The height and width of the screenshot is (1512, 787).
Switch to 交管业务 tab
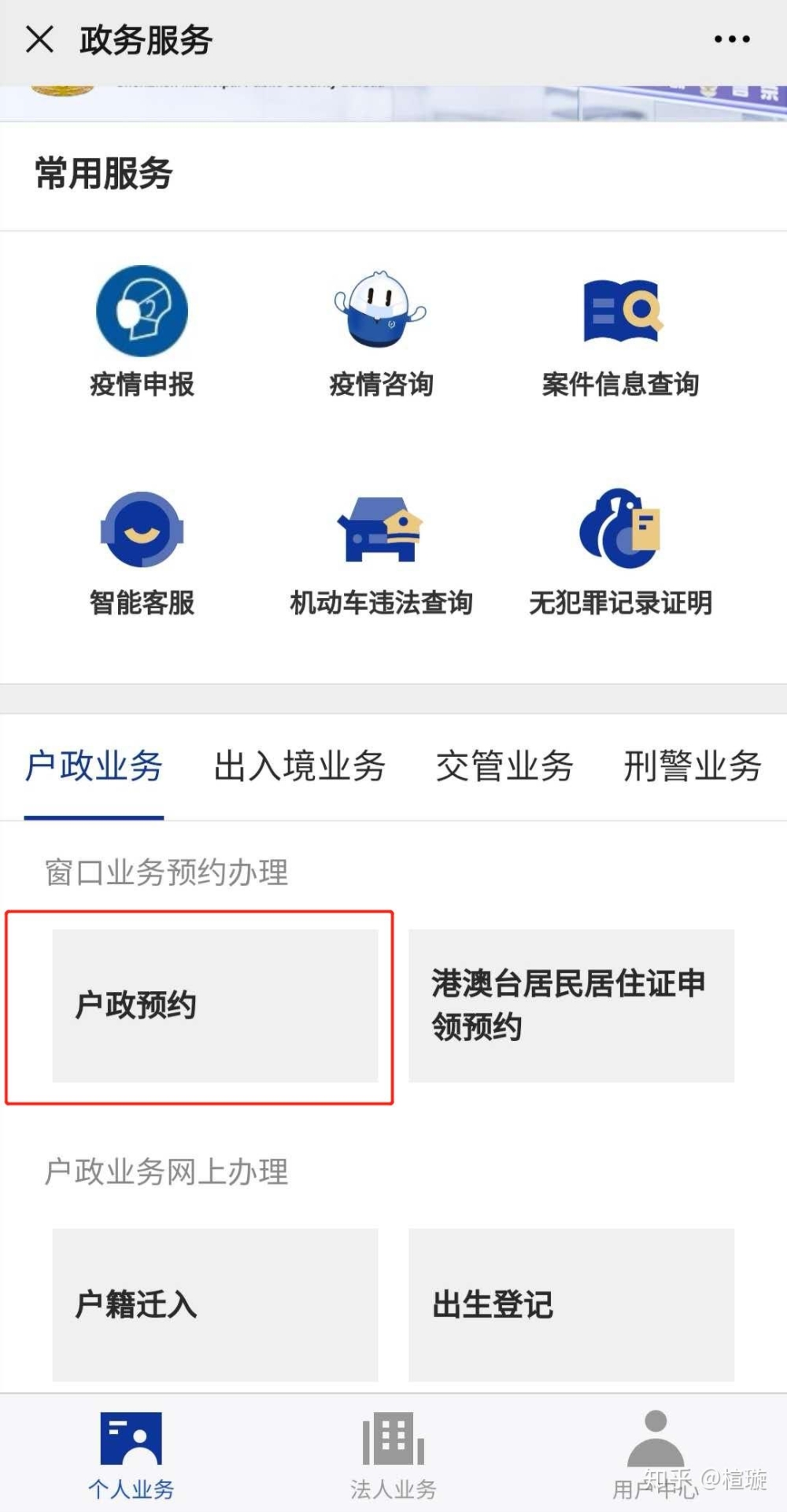click(504, 766)
